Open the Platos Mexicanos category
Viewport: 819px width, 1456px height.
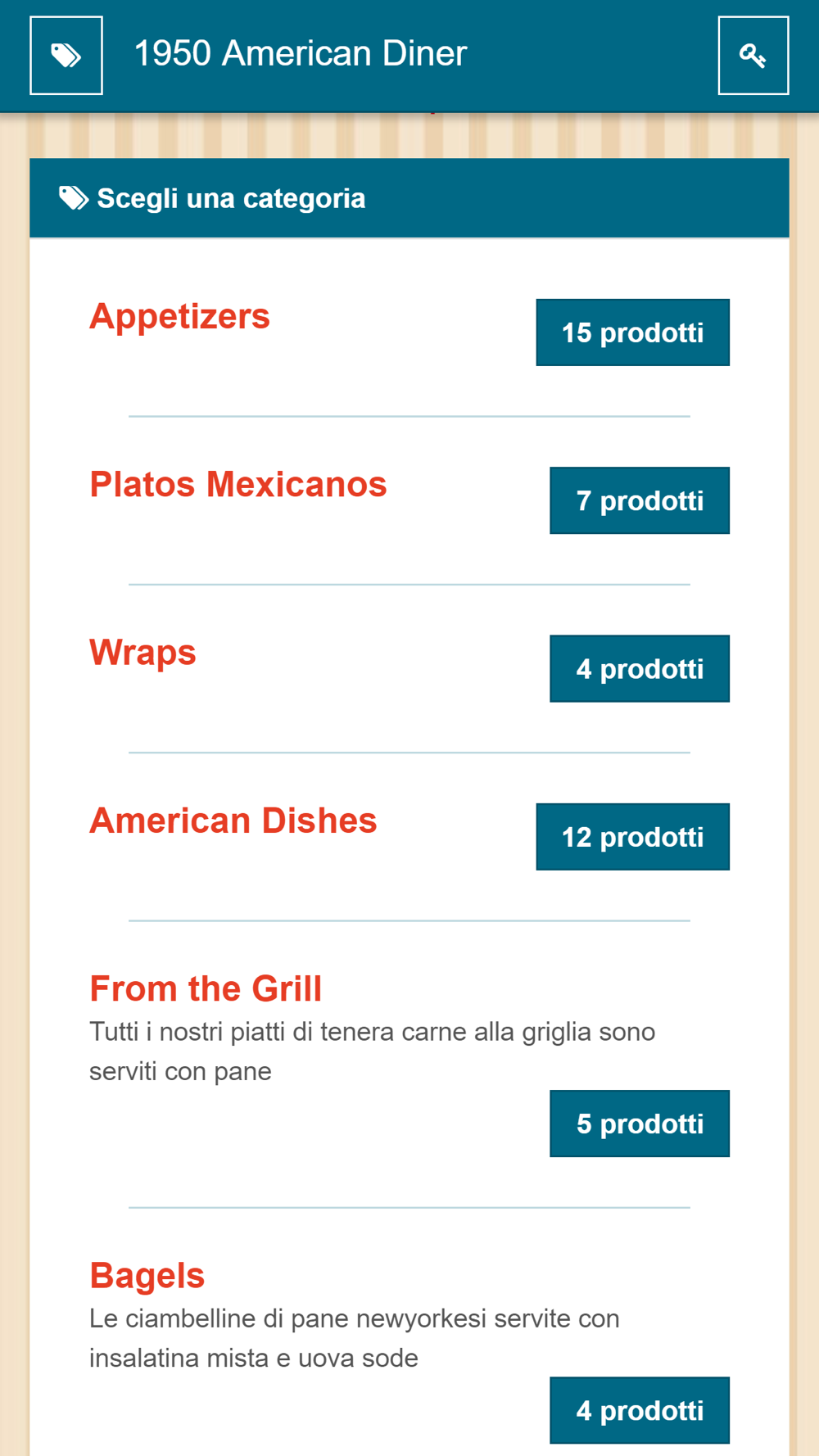pos(238,485)
